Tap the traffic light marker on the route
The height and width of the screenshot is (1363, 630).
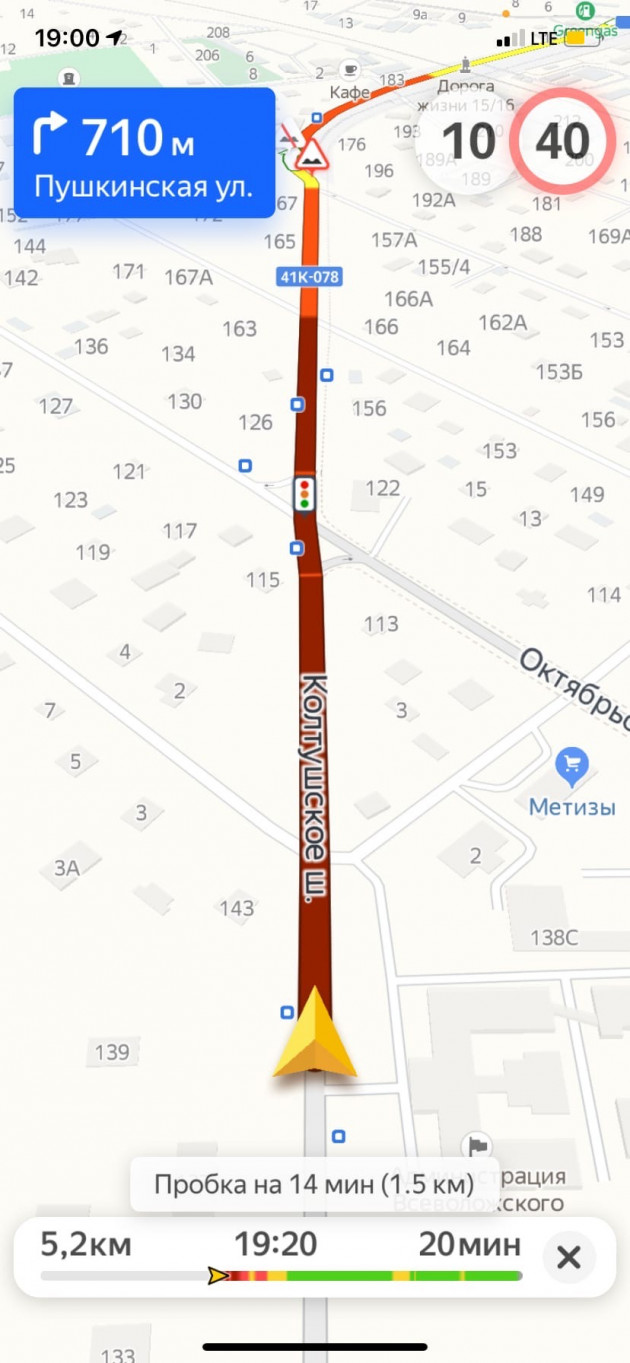[306, 493]
